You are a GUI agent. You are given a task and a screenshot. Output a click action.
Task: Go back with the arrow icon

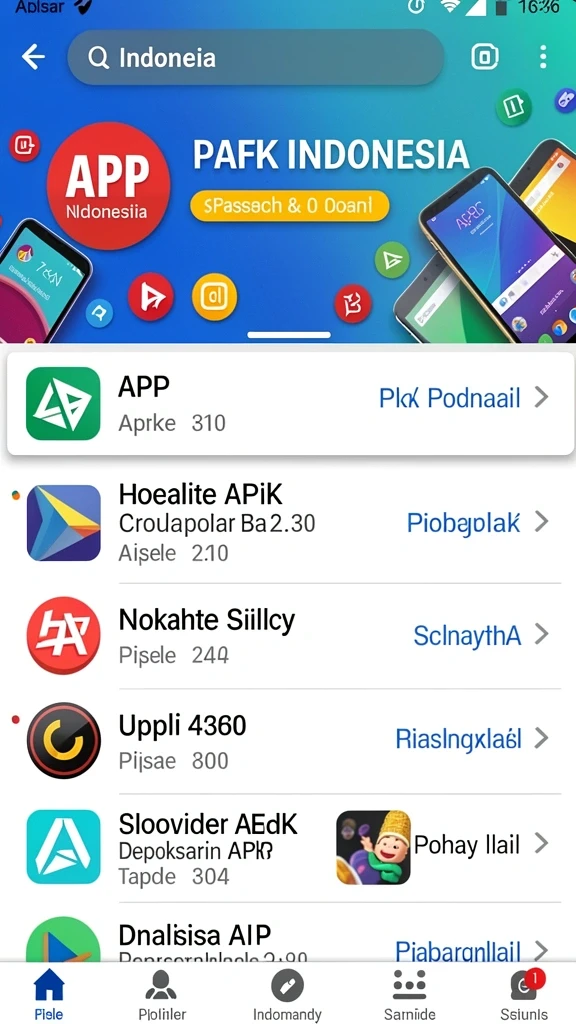coord(33,57)
